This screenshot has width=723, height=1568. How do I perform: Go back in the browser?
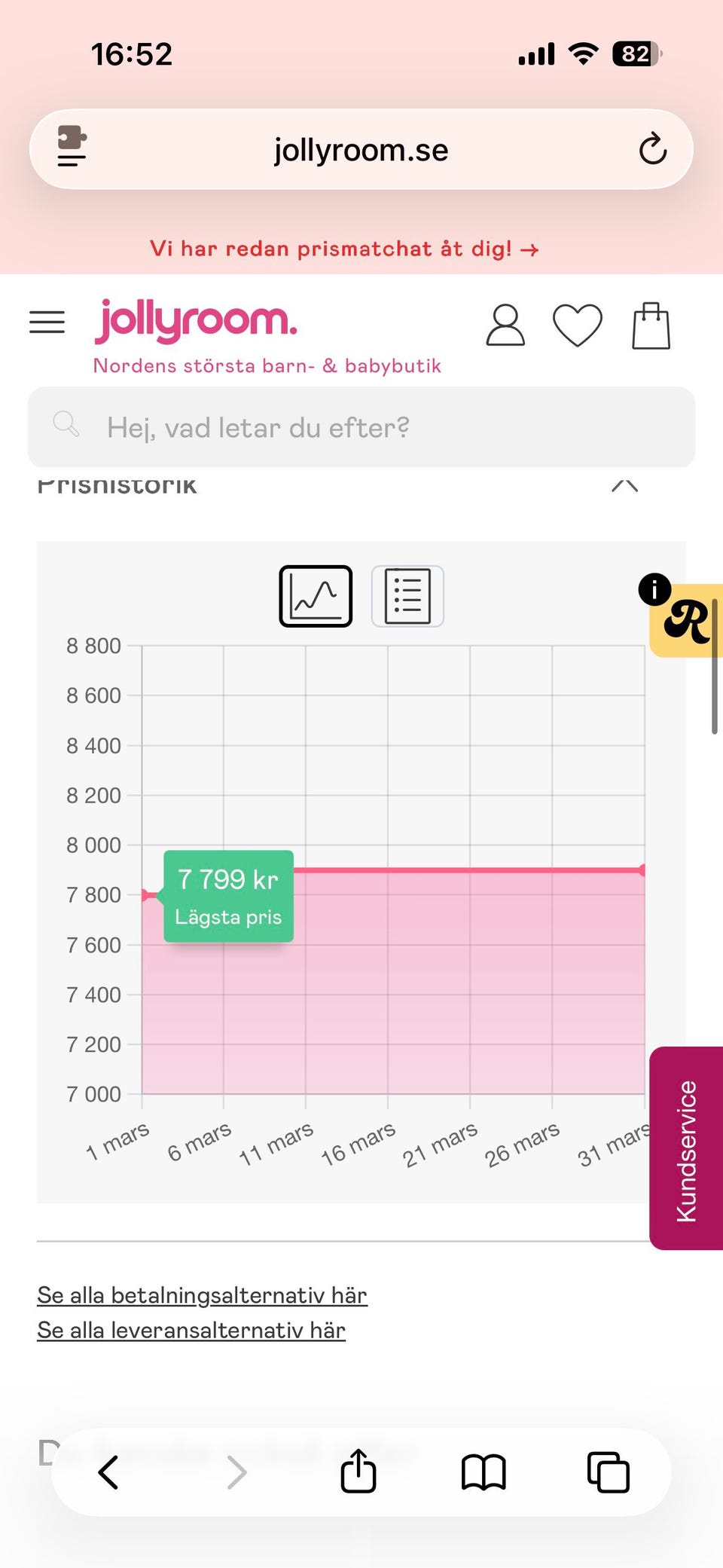pos(109,1472)
